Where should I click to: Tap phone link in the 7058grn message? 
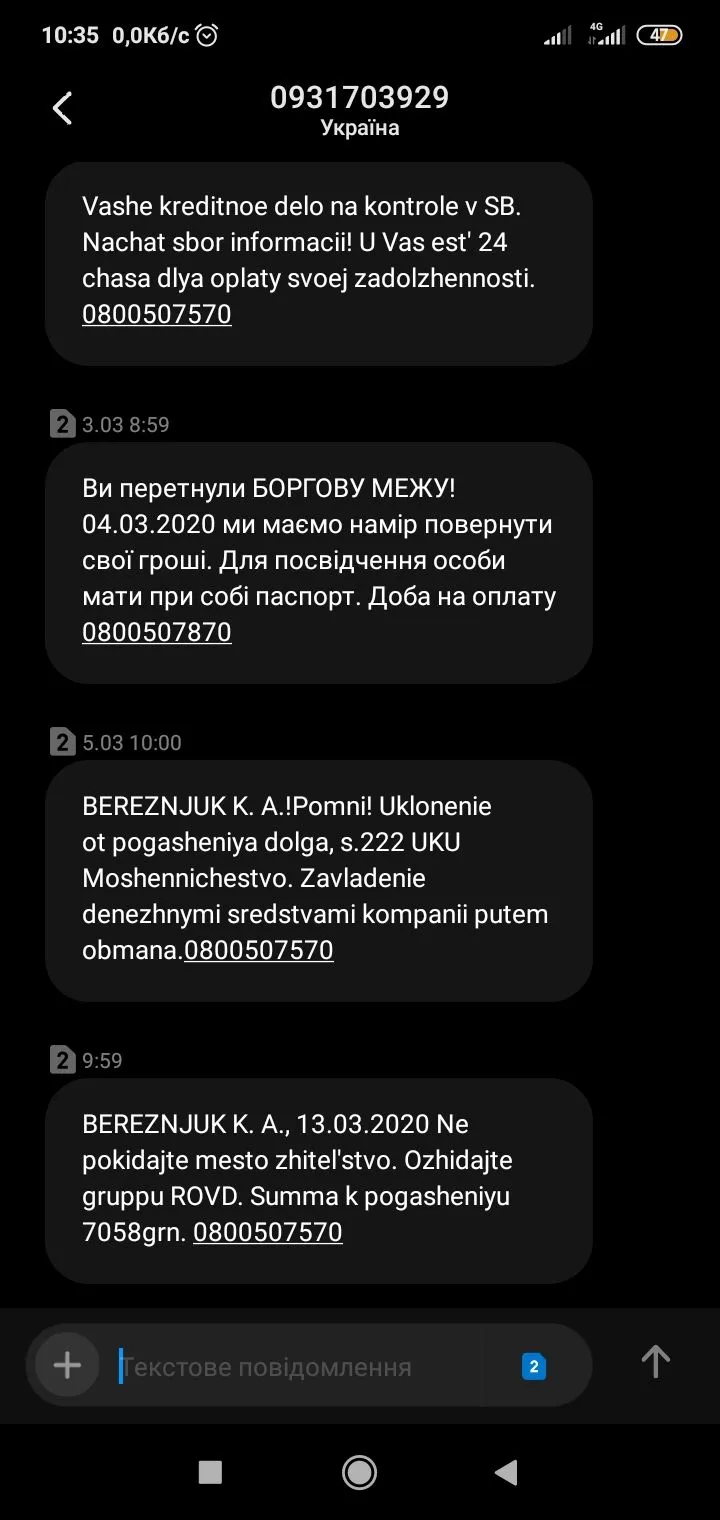(x=268, y=1232)
